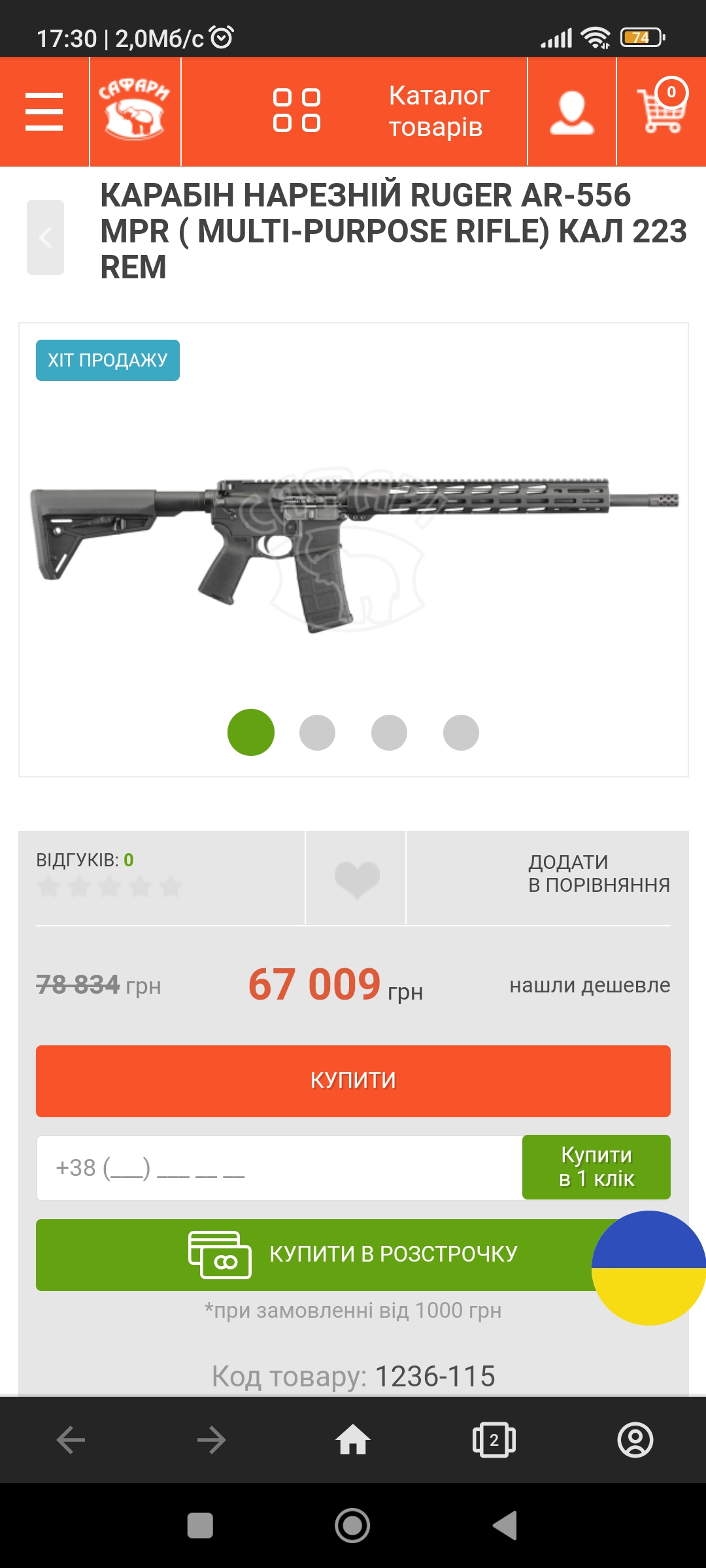Tap Купити в 1 клік

click(x=596, y=1167)
